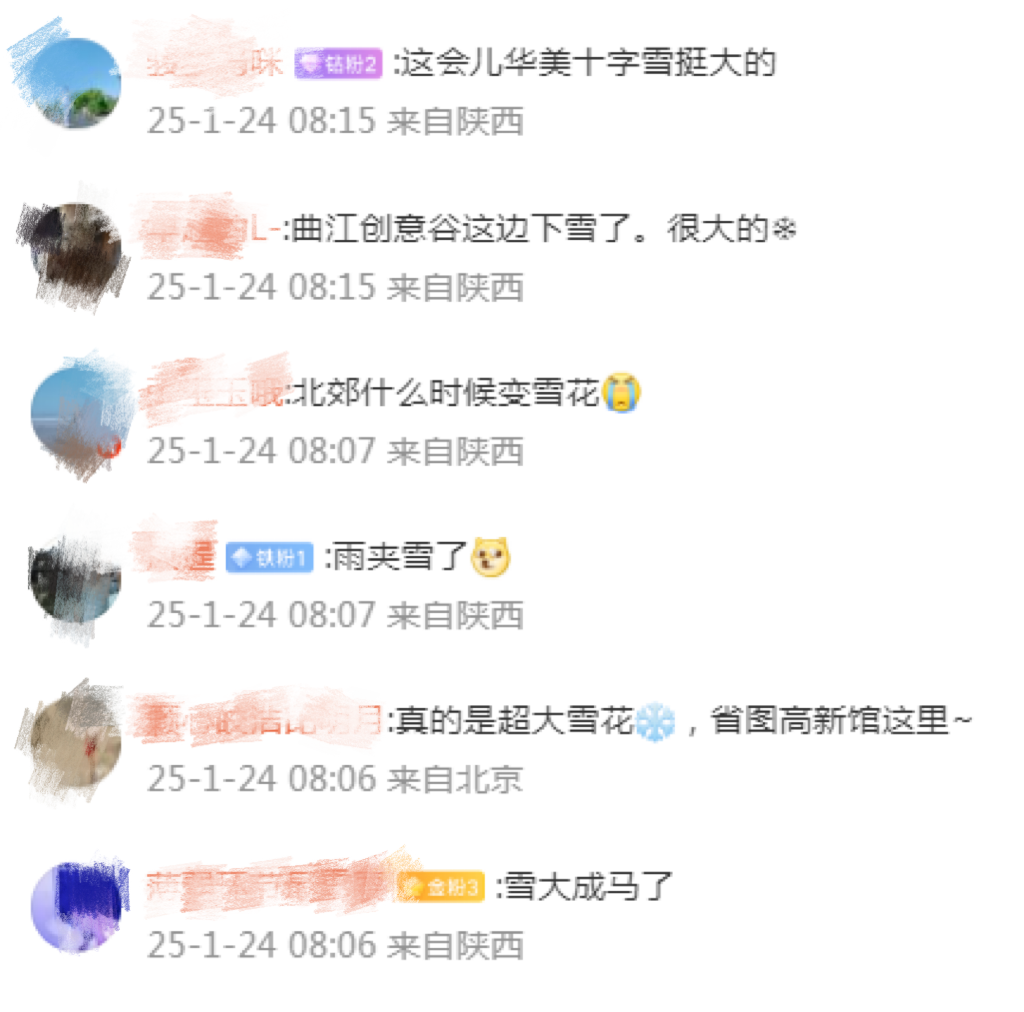Tap the 金粉3 fan badge

click(442, 886)
